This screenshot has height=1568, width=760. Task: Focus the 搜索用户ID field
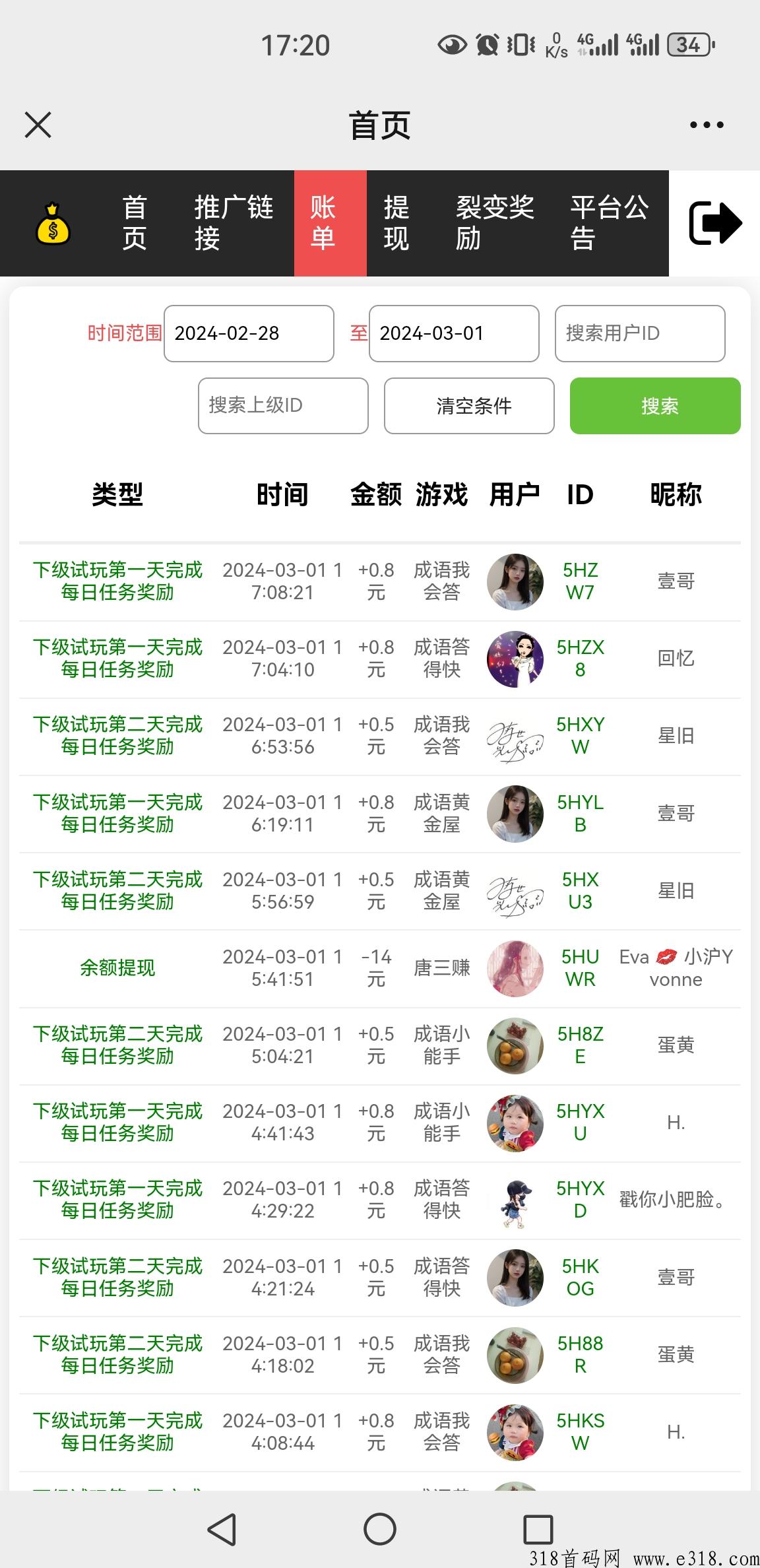click(640, 333)
